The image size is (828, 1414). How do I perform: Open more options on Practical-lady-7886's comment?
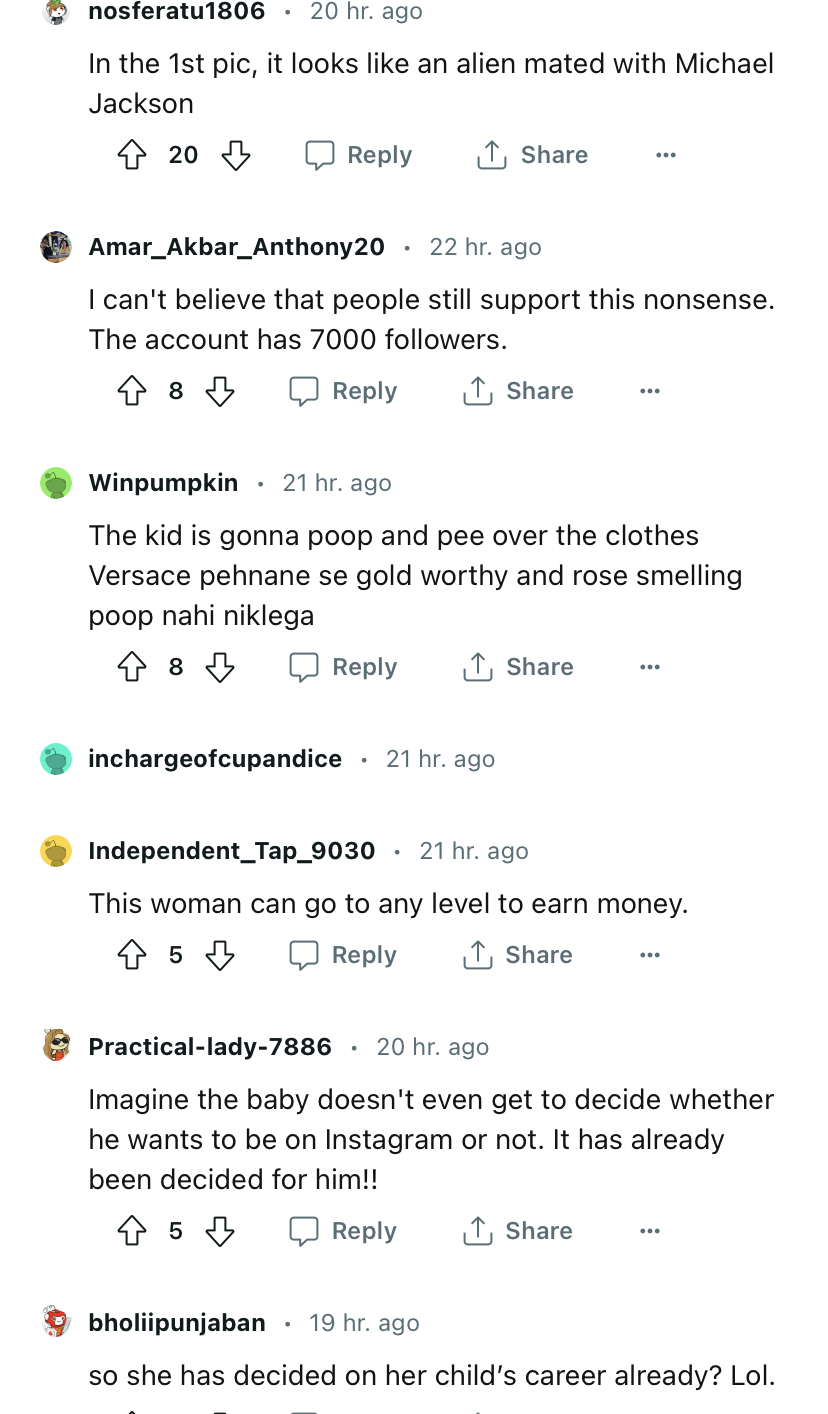(650, 1231)
